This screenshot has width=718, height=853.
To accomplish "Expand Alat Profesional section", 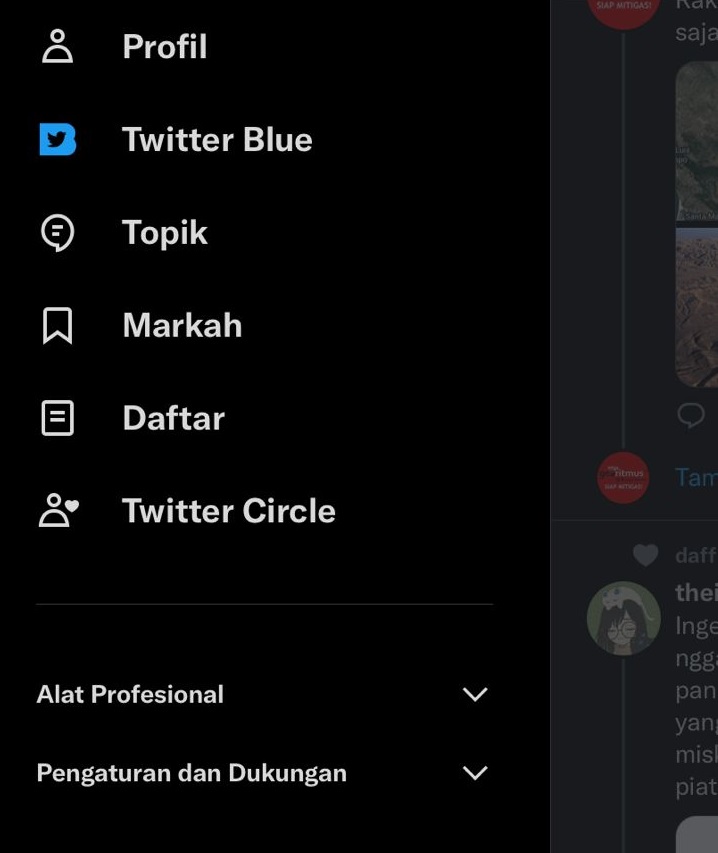I will point(262,694).
